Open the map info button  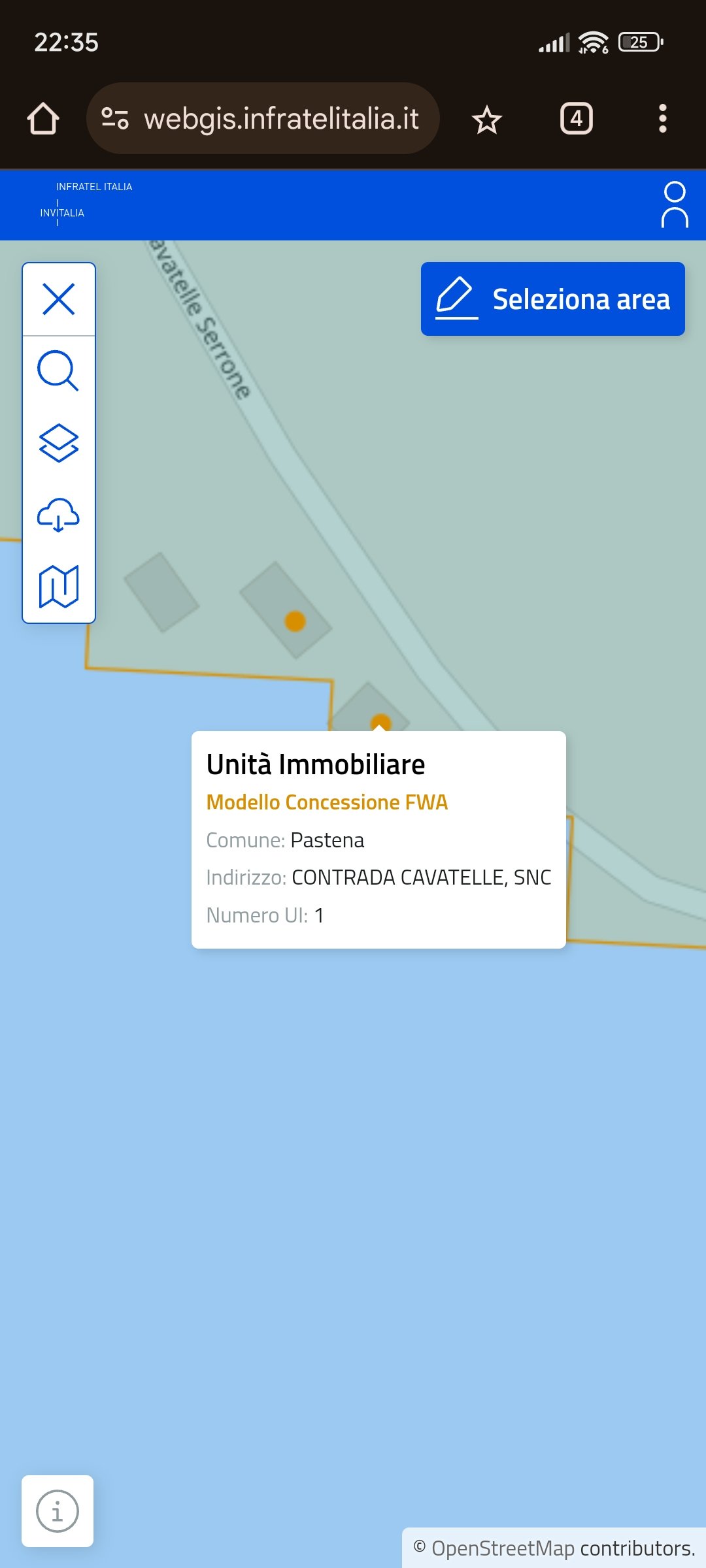[58, 1511]
